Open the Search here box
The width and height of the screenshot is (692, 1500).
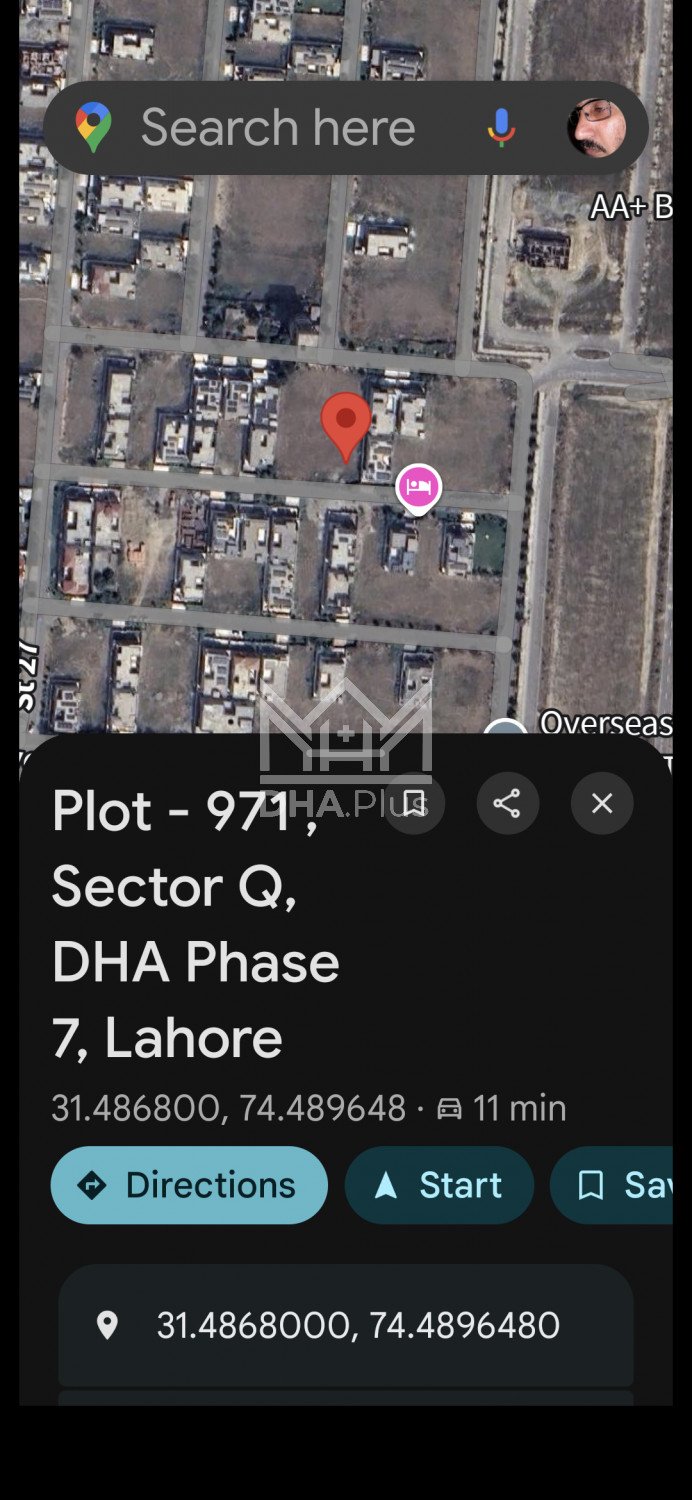tap(278, 128)
